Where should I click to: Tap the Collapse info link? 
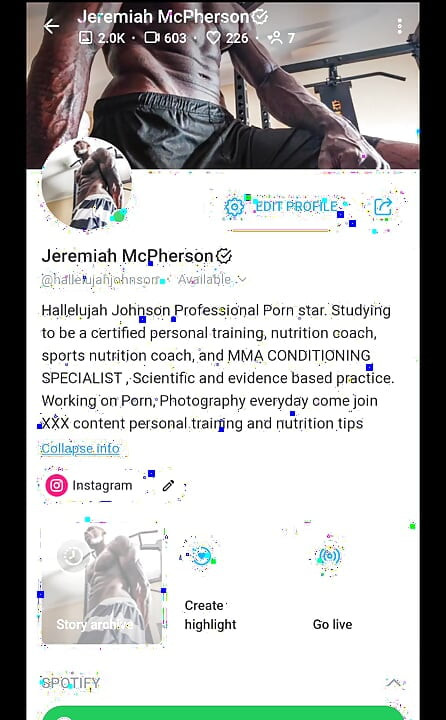(x=80, y=448)
